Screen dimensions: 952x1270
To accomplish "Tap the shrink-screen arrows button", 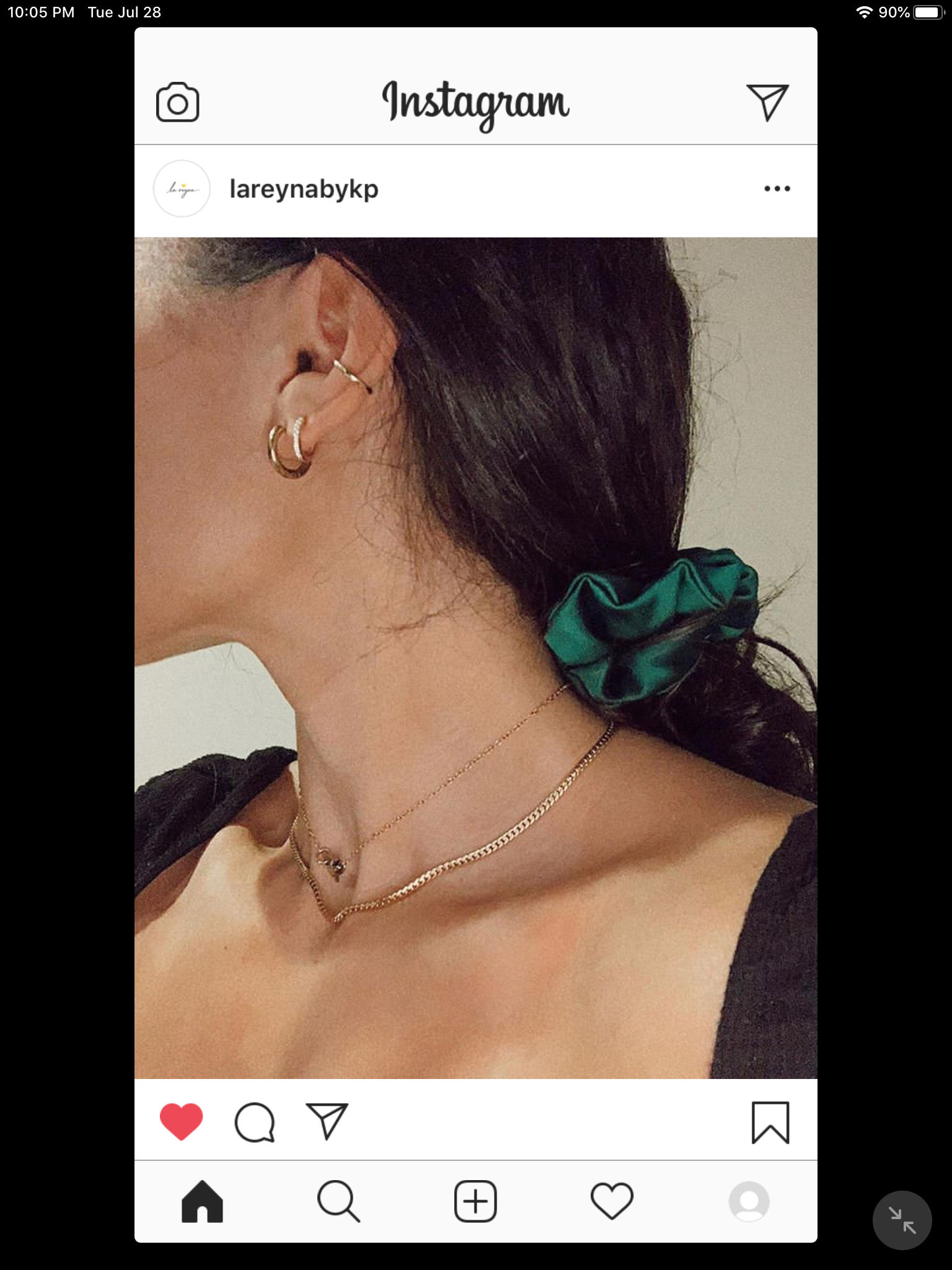I will (902, 1220).
